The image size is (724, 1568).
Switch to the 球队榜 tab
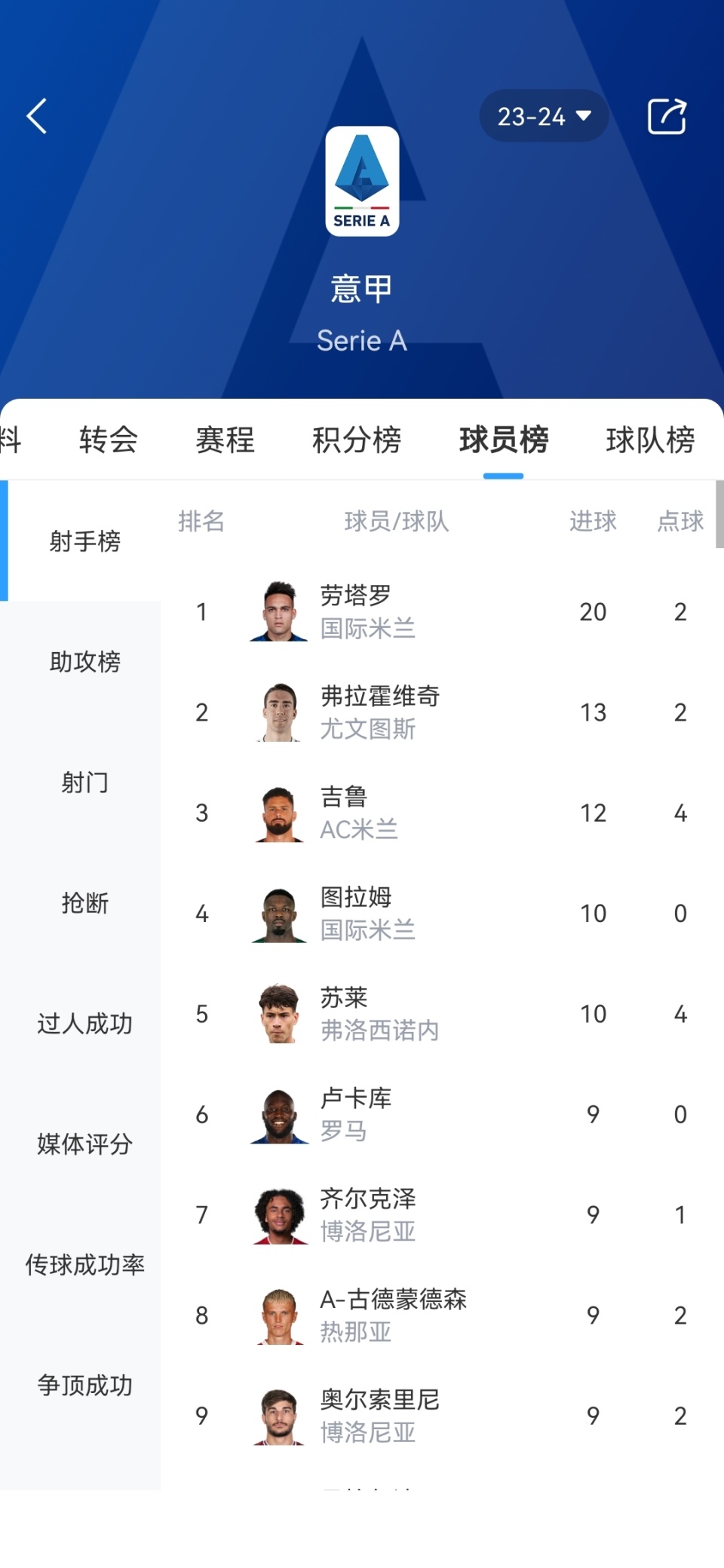649,439
